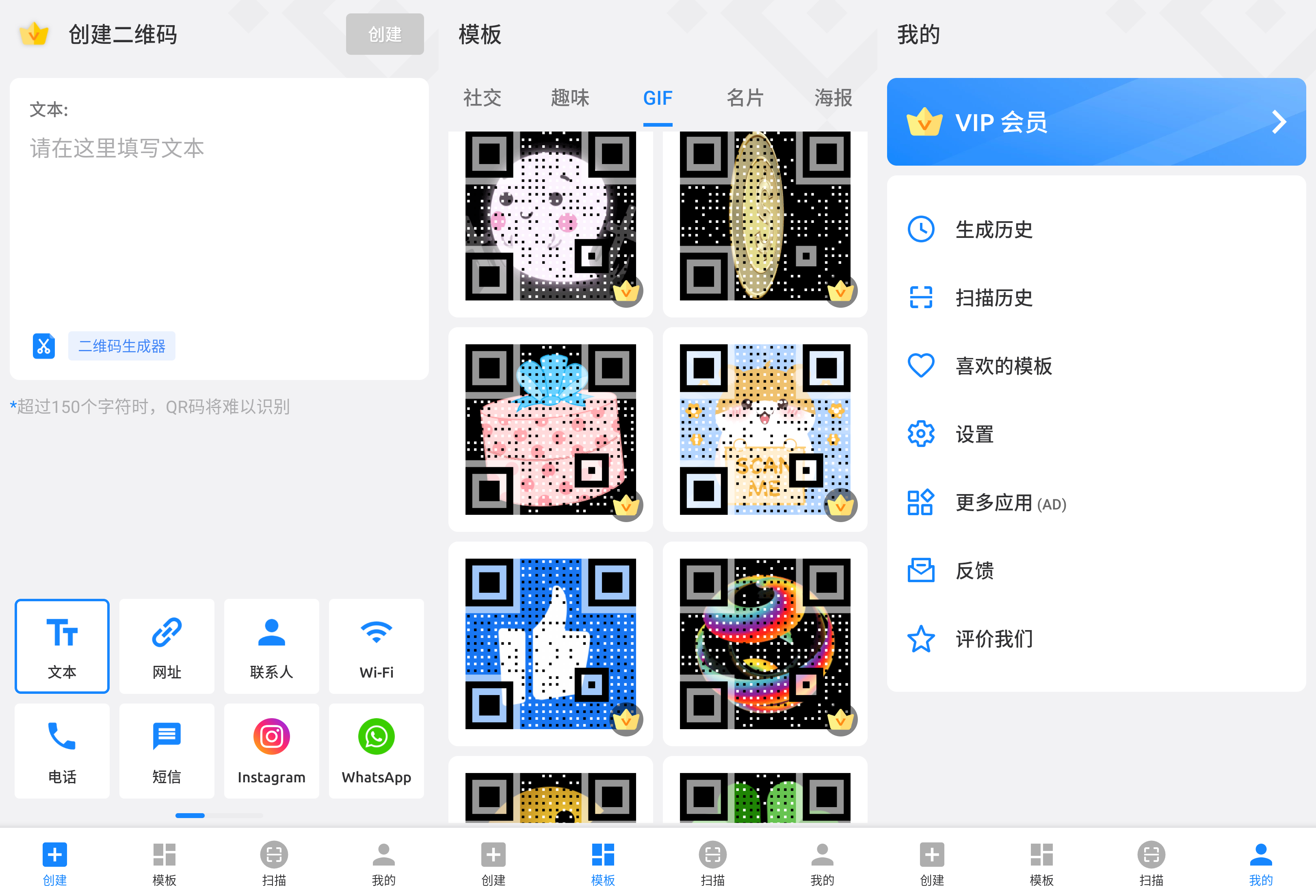The width and height of the screenshot is (1316, 896).
Task: Open the pink gift cake QR template
Action: pos(550,429)
